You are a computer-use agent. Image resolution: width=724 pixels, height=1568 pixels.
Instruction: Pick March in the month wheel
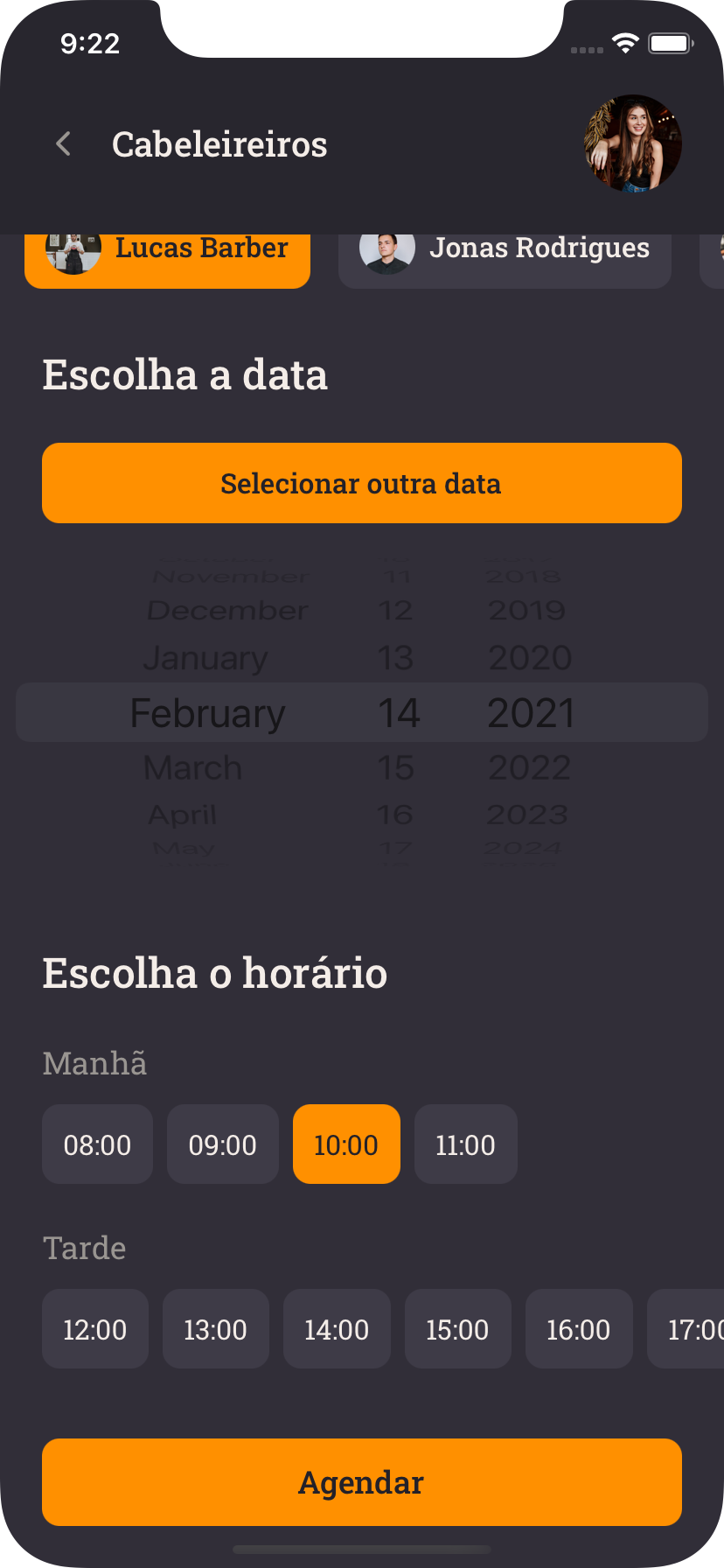[x=193, y=768]
